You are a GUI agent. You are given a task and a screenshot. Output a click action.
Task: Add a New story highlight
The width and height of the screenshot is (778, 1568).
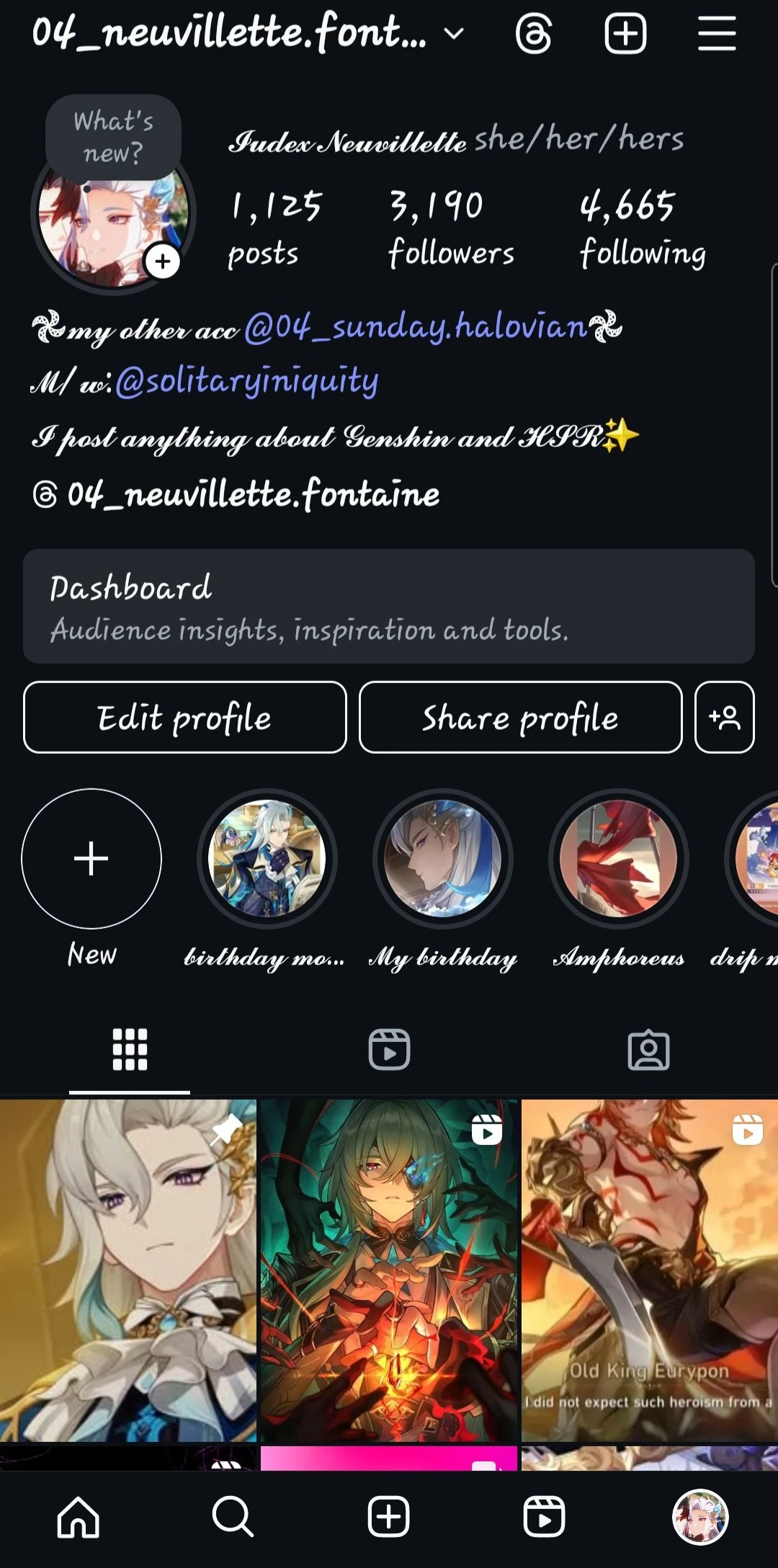coord(91,859)
